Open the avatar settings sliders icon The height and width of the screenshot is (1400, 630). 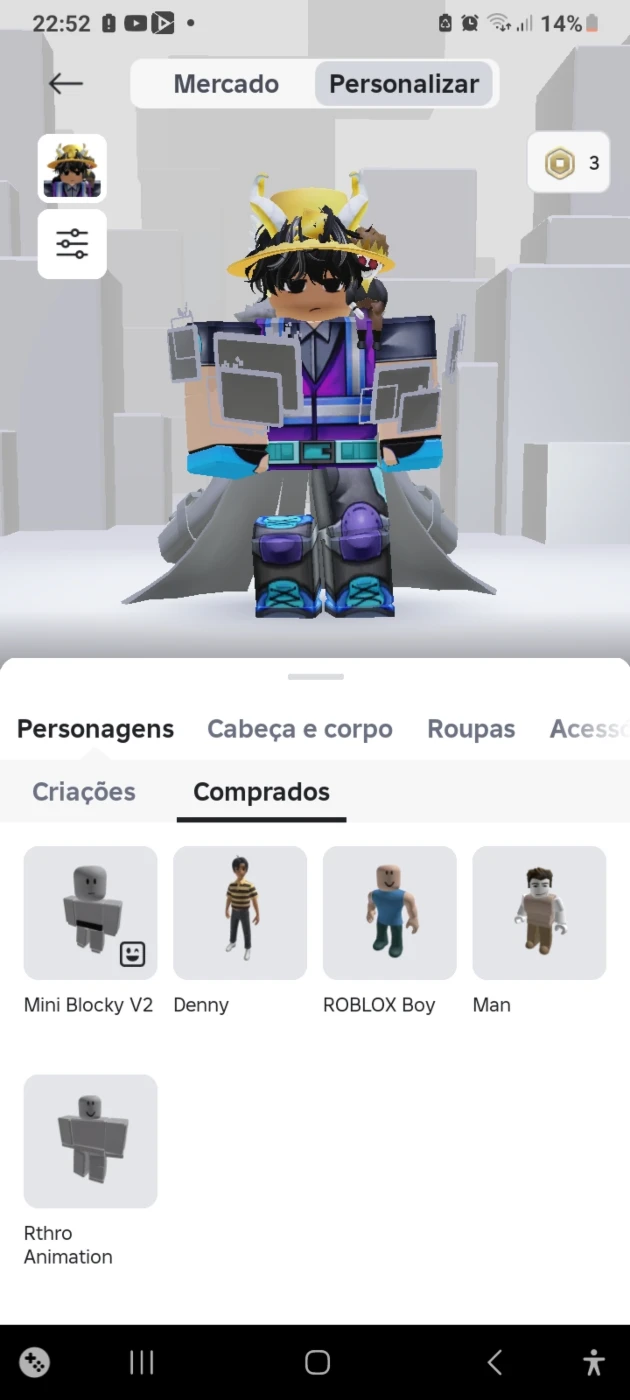(x=72, y=244)
